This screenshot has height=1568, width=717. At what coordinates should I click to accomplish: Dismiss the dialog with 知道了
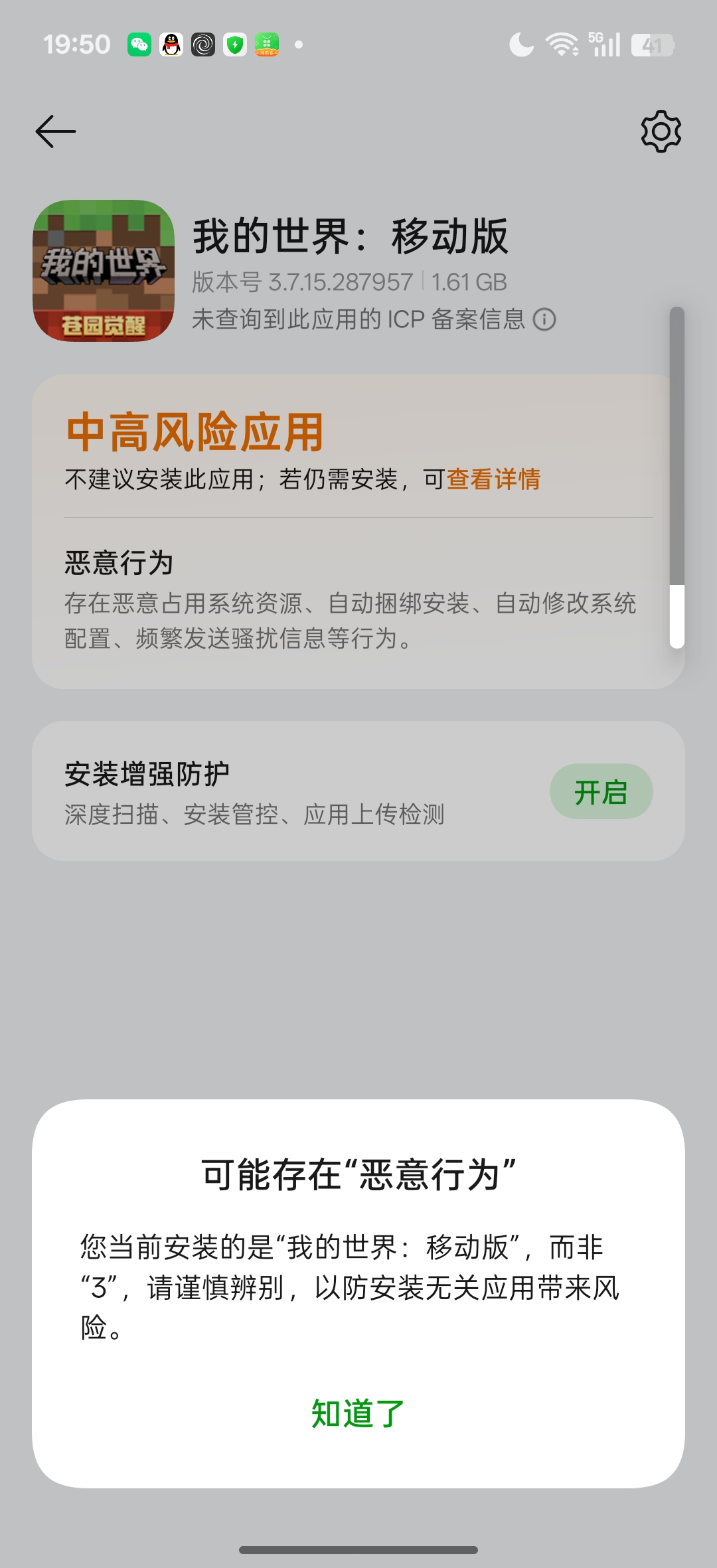coord(358,1413)
